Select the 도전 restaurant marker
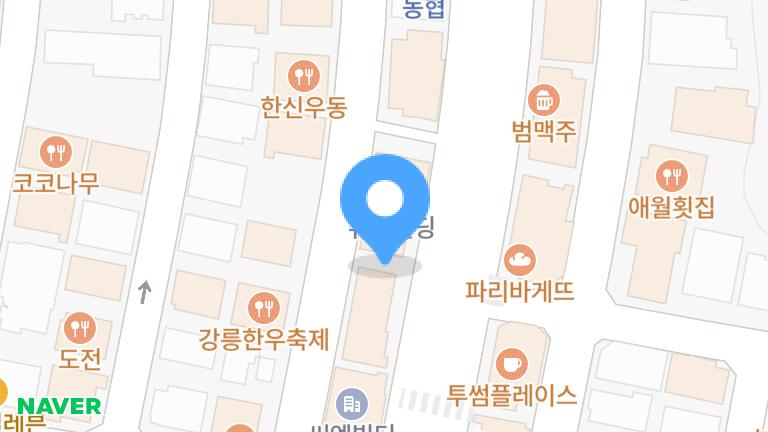This screenshot has height=432, width=768. click(80, 327)
